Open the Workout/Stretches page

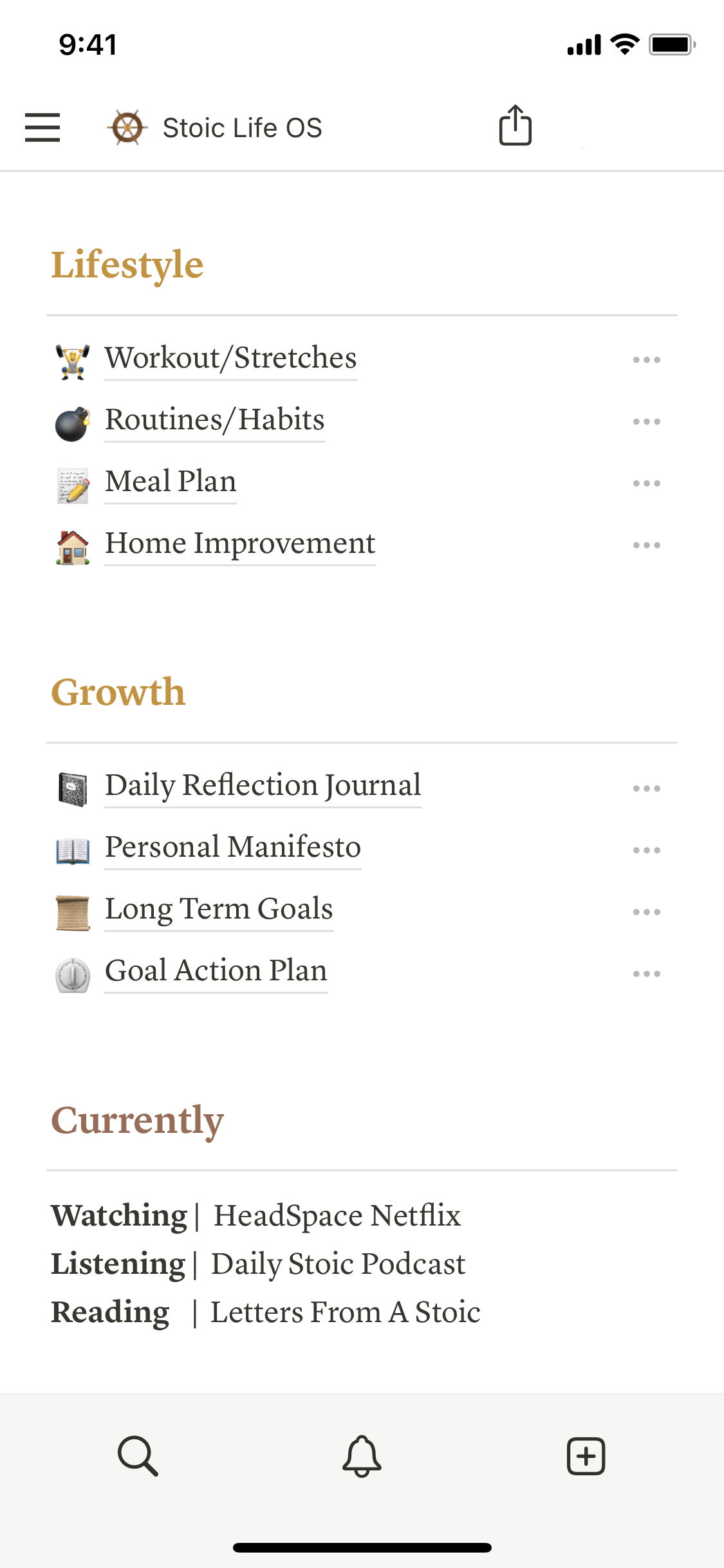pyautogui.click(x=230, y=359)
